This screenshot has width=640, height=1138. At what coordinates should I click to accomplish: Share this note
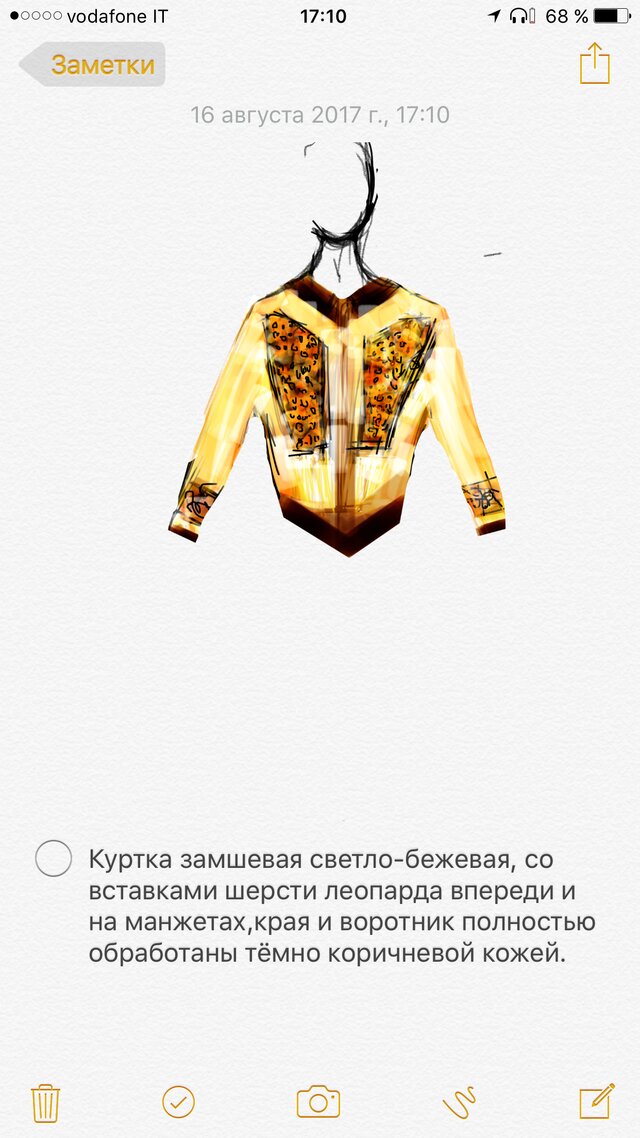[x=594, y=64]
